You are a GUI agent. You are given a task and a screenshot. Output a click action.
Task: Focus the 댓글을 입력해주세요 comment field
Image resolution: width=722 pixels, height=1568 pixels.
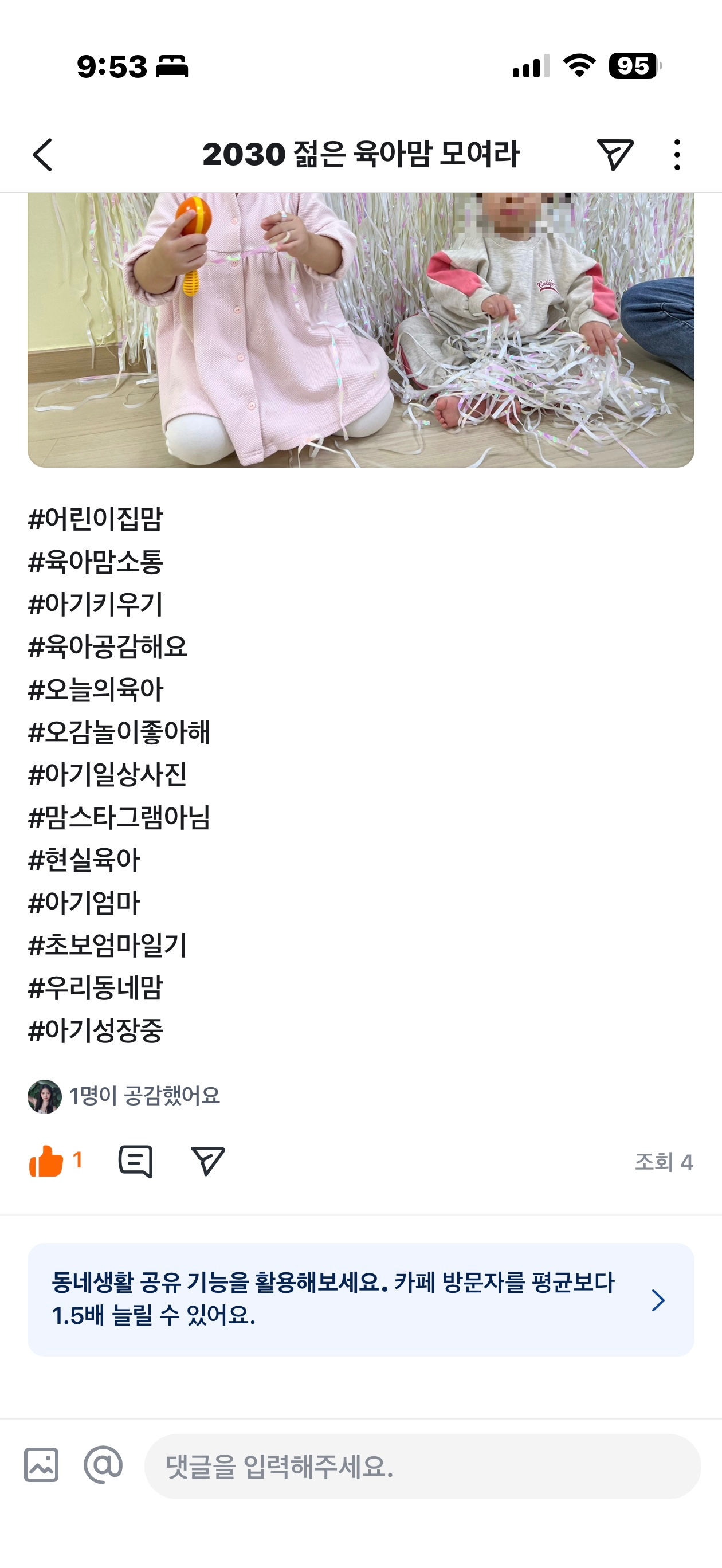click(x=422, y=1467)
